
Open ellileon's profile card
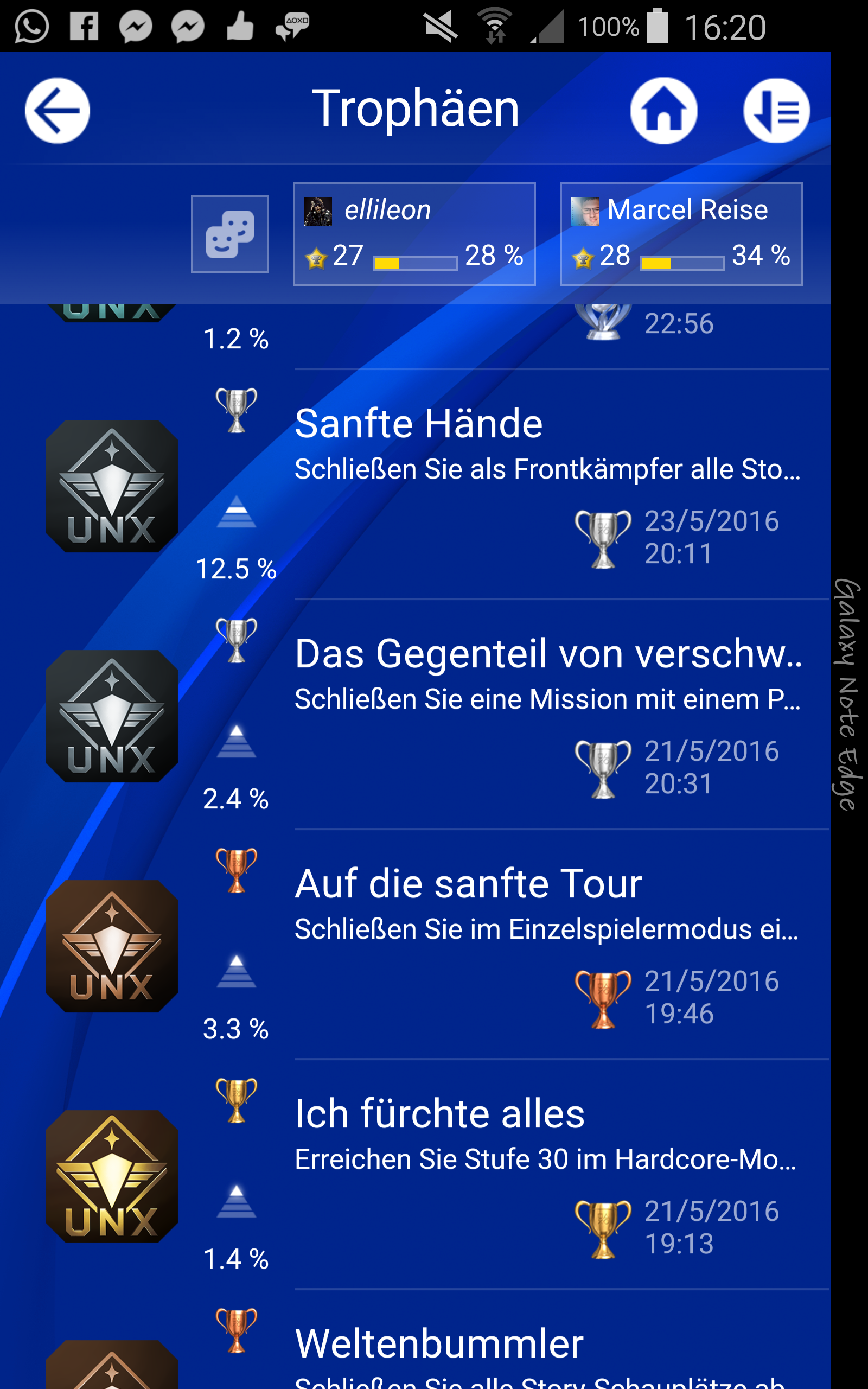(414, 234)
